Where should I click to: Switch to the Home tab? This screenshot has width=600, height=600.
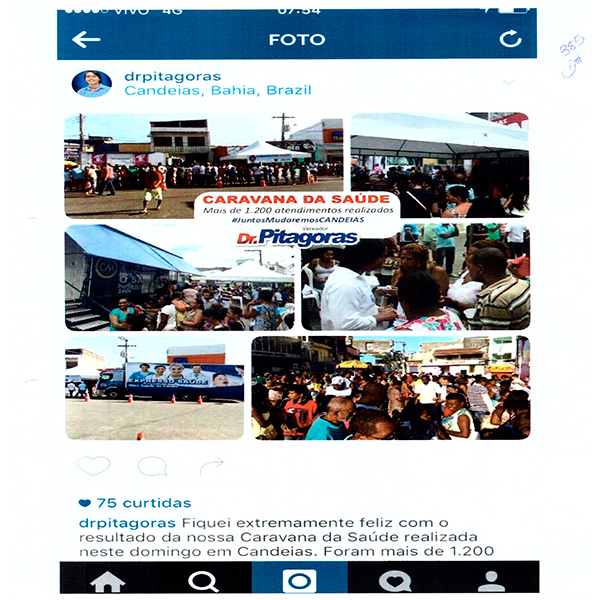[107, 580]
